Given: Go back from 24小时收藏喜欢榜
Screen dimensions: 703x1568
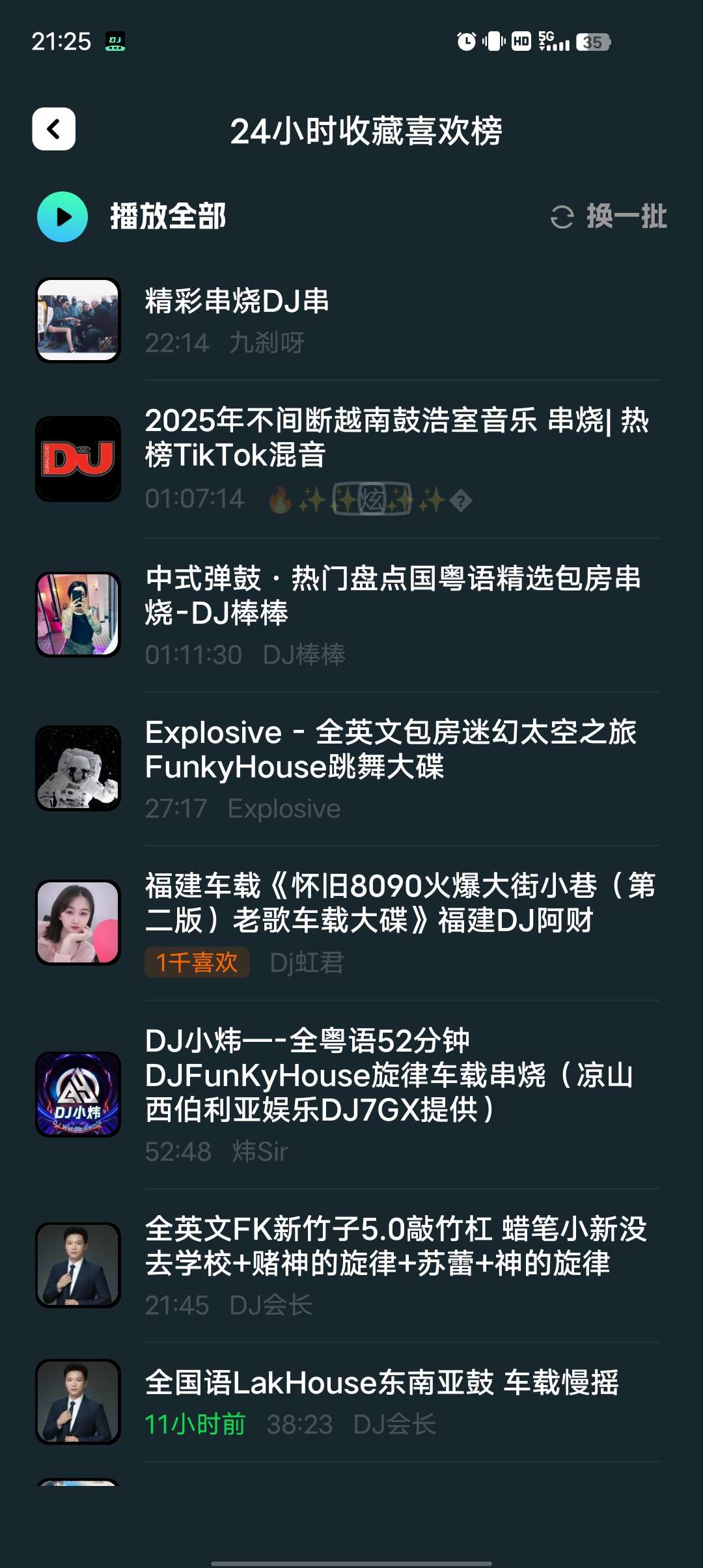Looking at the screenshot, I should click(54, 129).
